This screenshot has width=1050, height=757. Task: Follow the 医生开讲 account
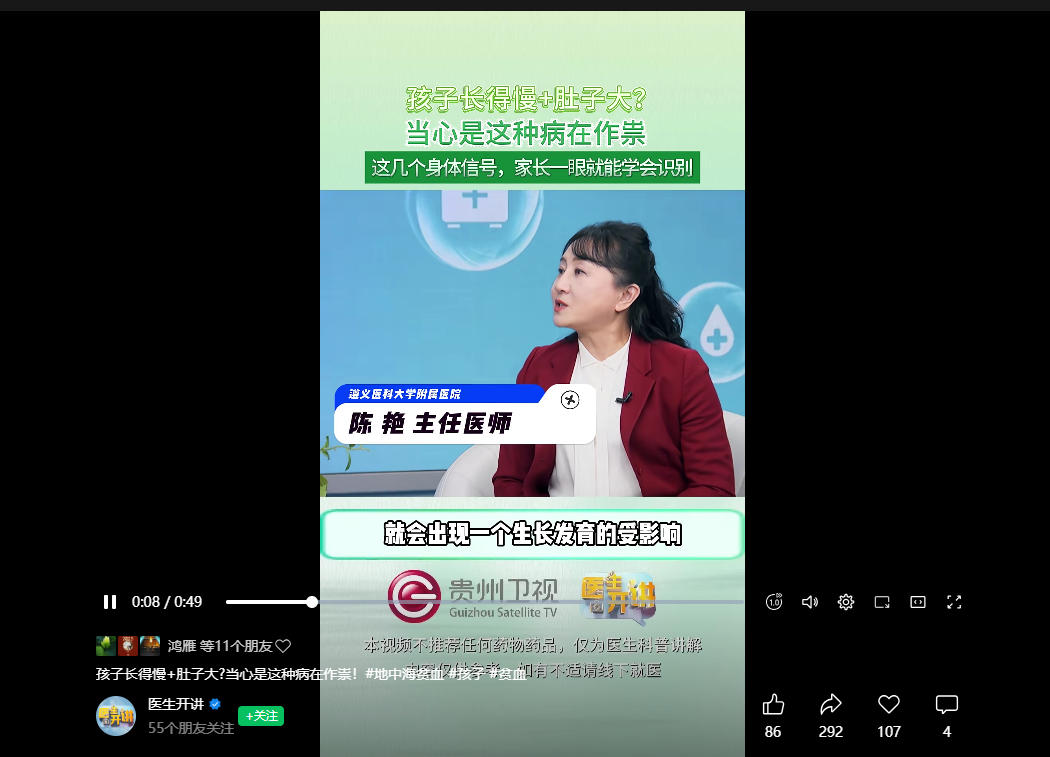[261, 716]
